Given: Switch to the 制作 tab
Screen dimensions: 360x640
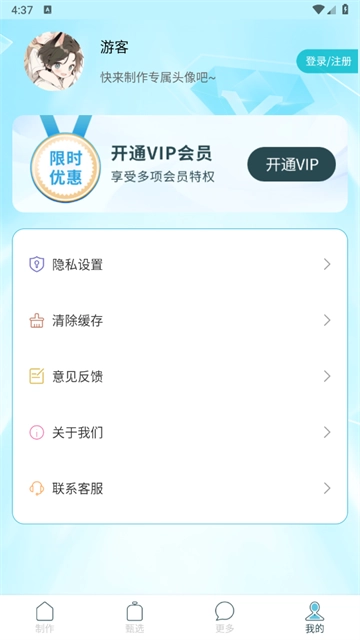Looking at the screenshot, I should (45, 617).
